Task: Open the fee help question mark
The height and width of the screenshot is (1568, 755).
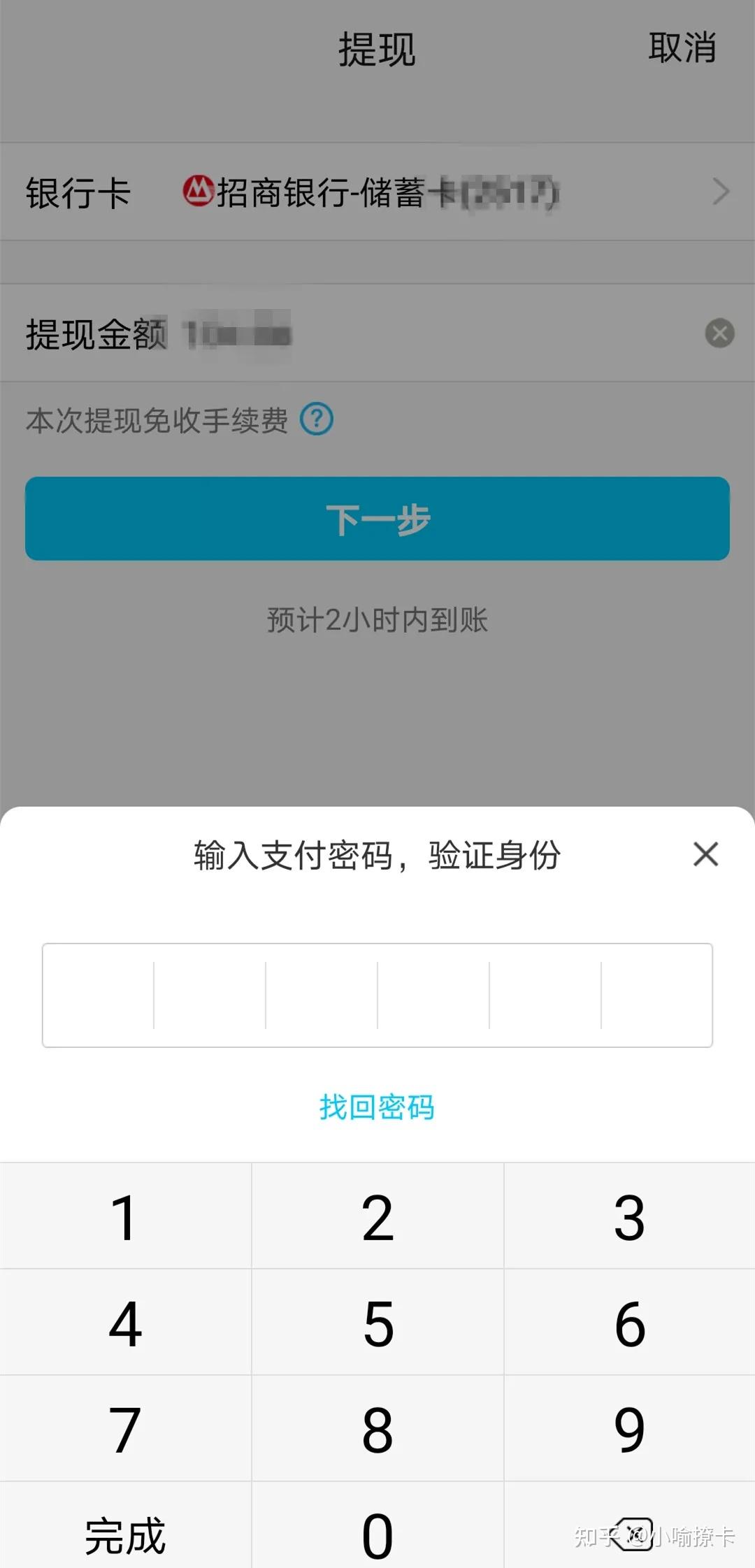Action: click(x=317, y=419)
